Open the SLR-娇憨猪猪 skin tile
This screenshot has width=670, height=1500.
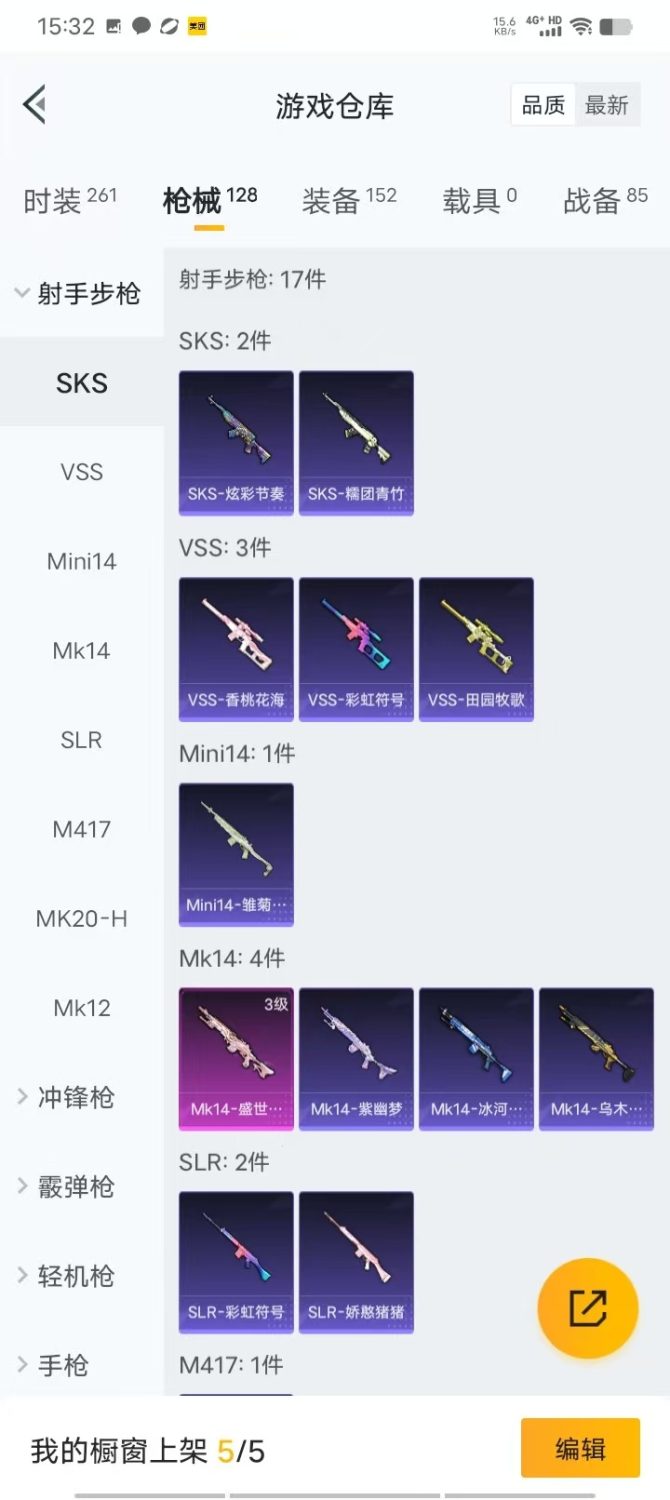[x=356, y=1262]
